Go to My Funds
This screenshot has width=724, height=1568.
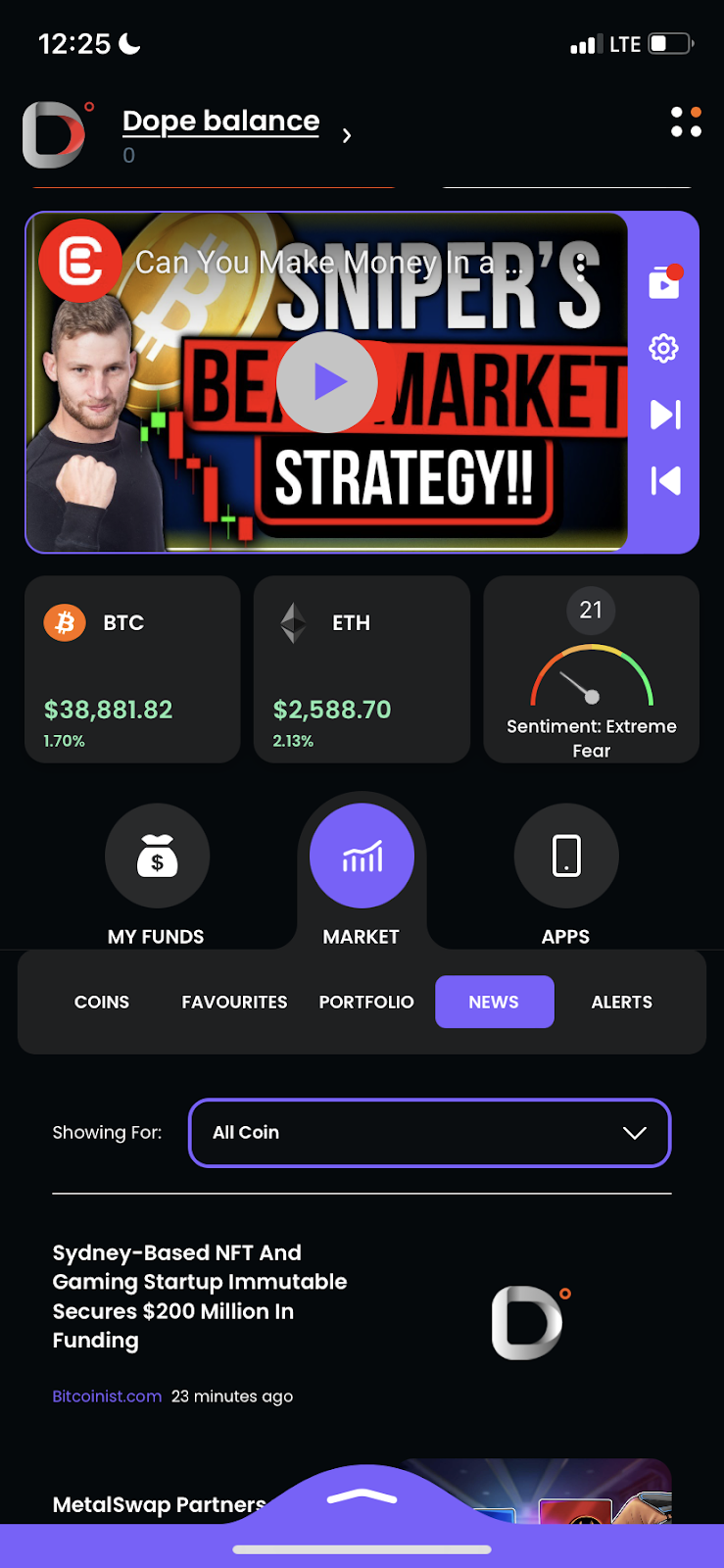pyautogui.click(x=157, y=856)
